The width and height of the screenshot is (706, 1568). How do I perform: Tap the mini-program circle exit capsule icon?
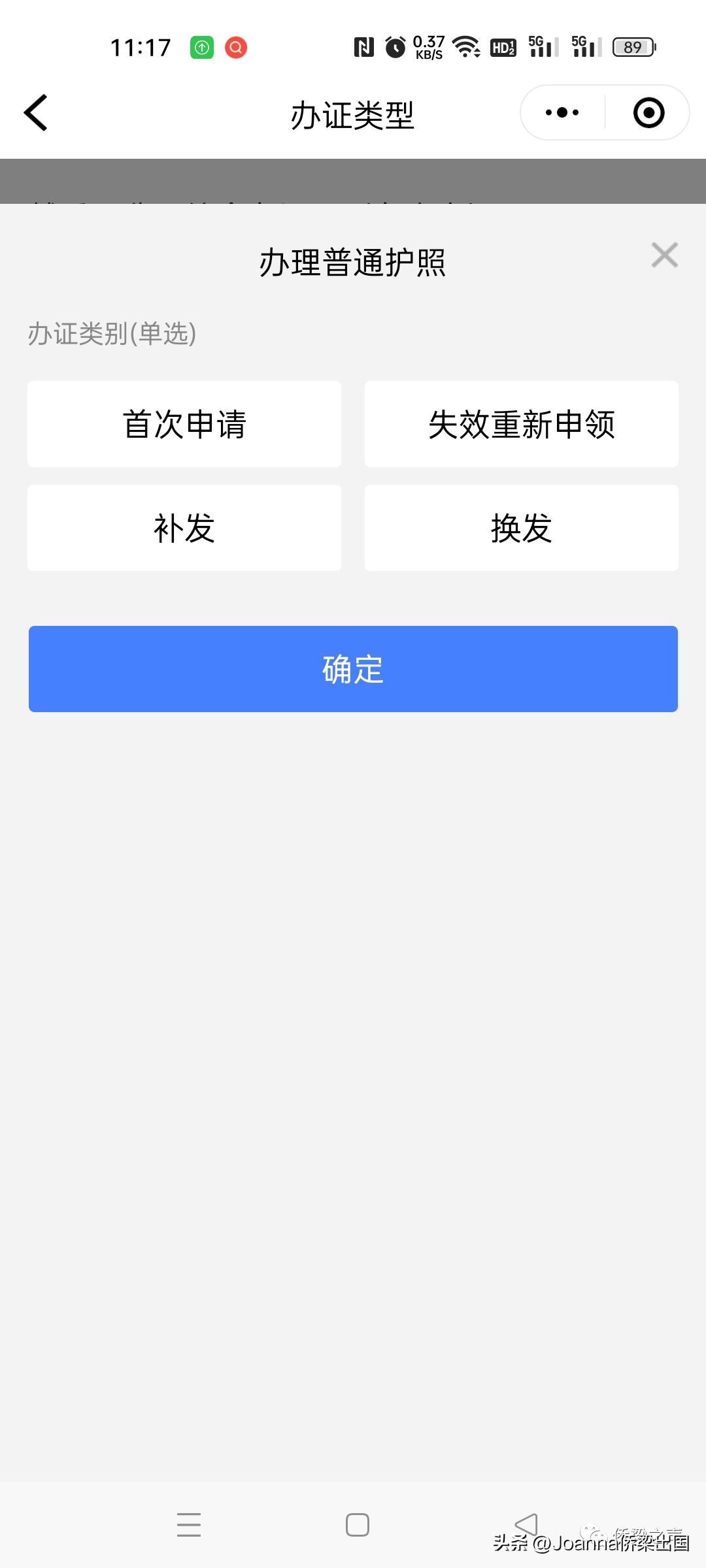[x=648, y=112]
